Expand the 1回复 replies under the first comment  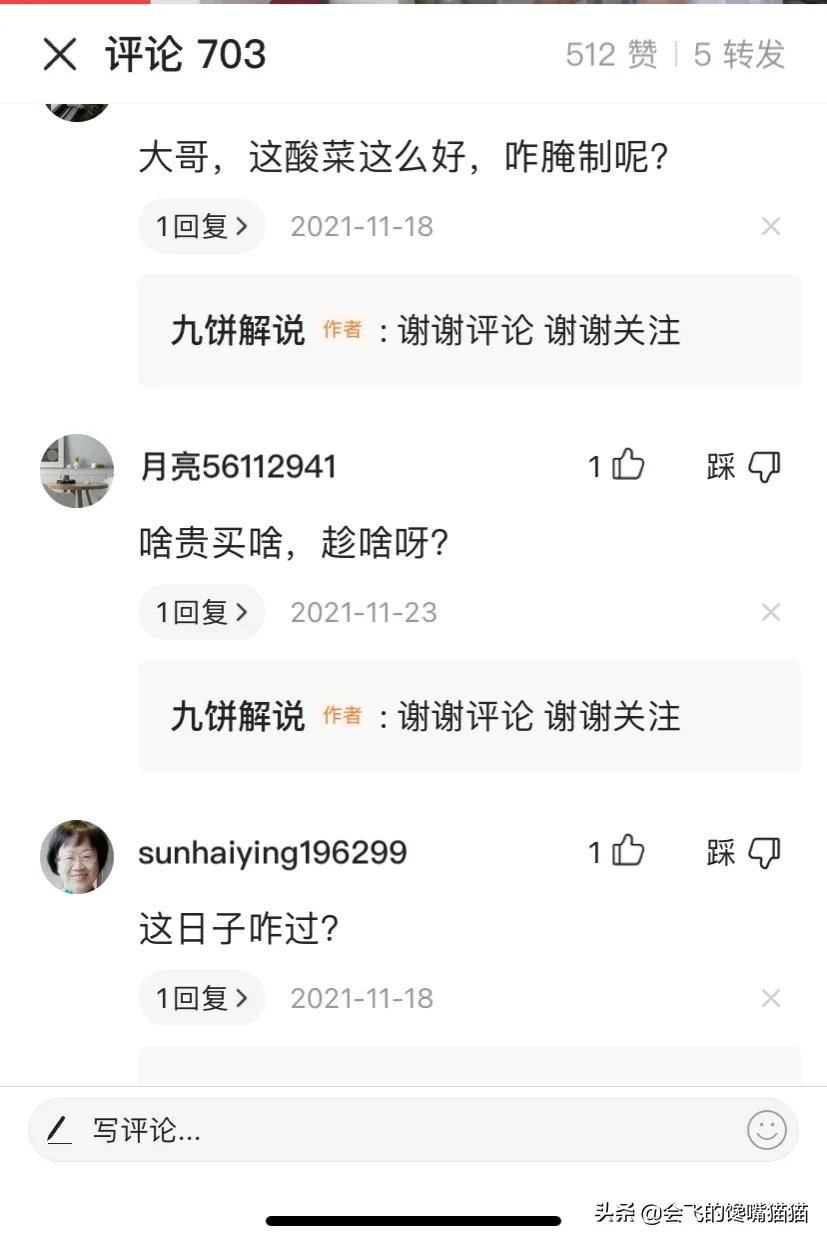click(200, 226)
